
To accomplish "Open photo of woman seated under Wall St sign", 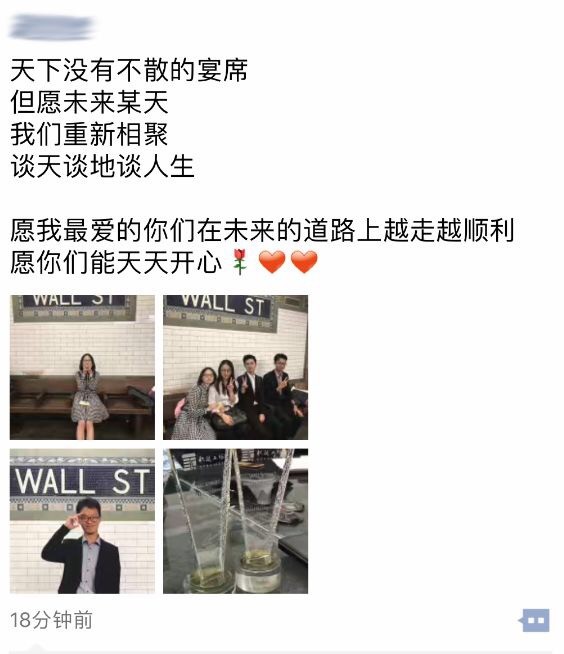I will coord(82,367).
